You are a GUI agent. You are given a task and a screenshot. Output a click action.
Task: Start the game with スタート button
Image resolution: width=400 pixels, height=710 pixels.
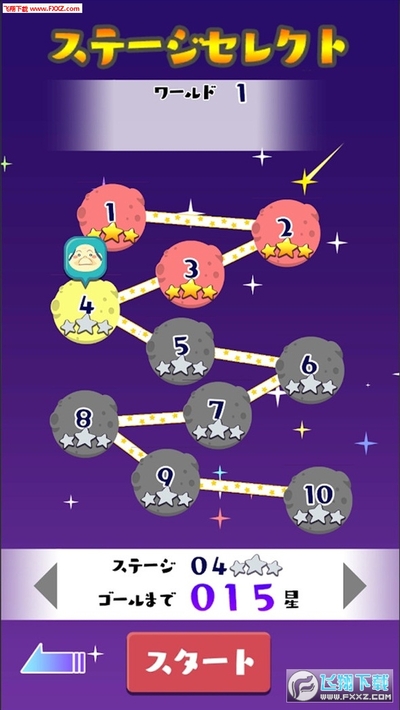199,663
